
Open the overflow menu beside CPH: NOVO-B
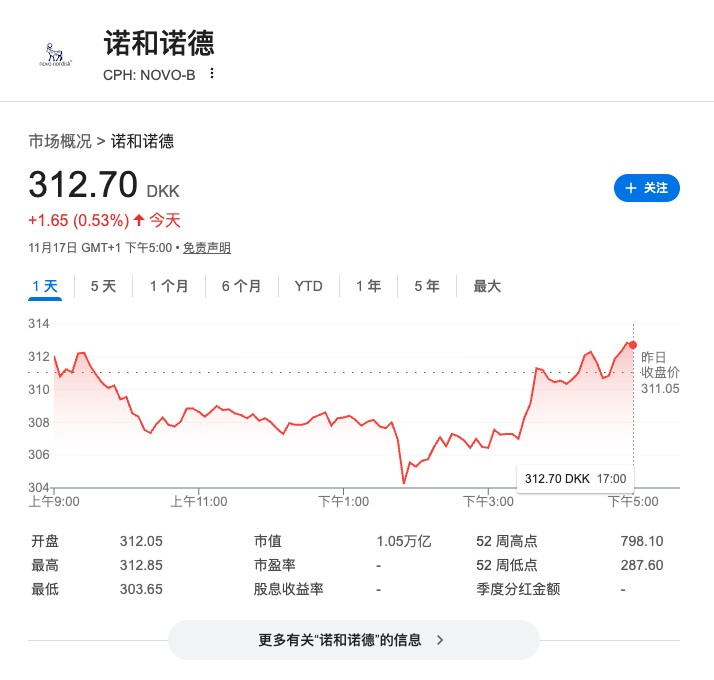pyautogui.click(x=212, y=74)
